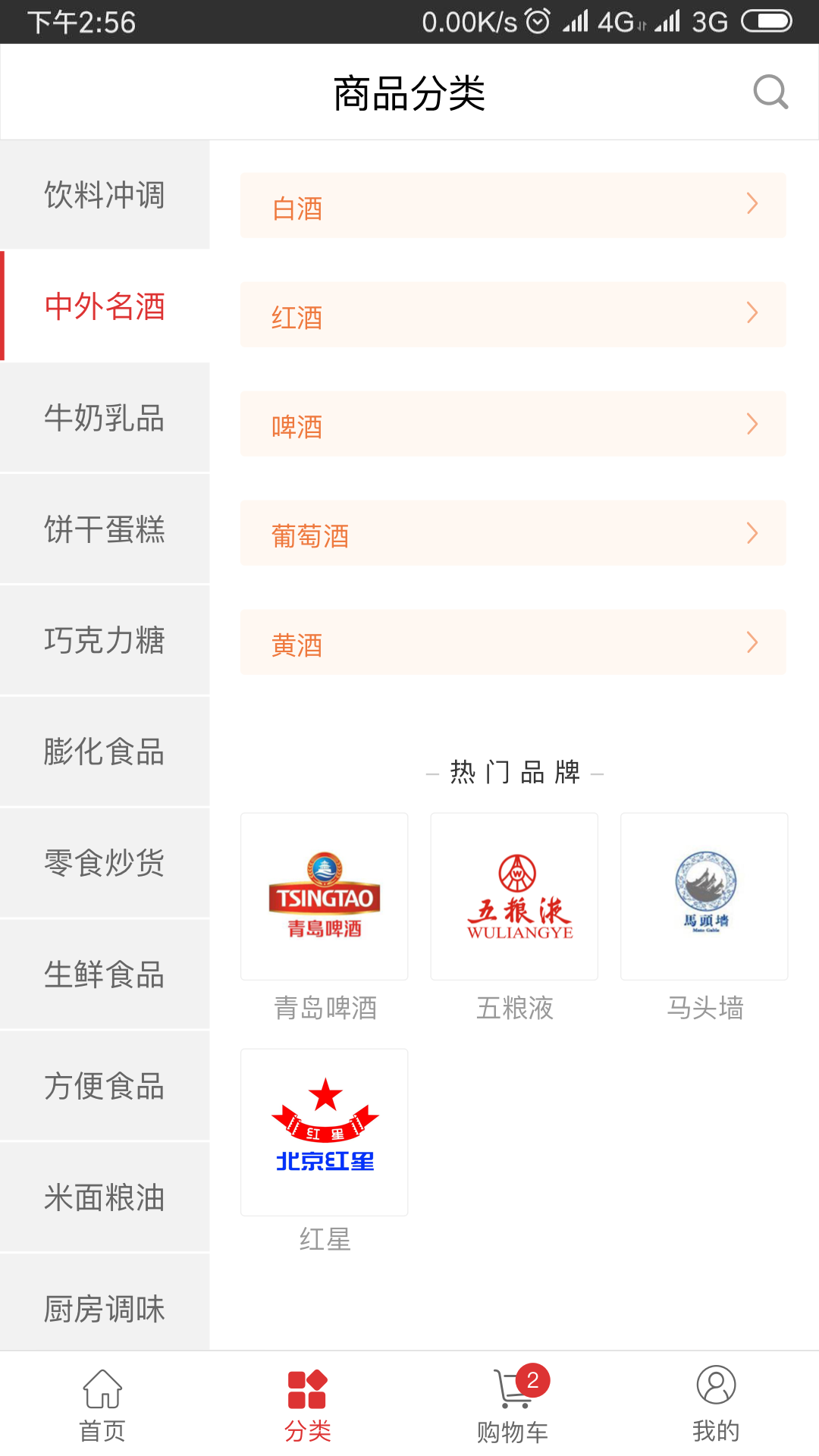View the 葡萄酒 subcategory
The width and height of the screenshot is (819, 1456).
[x=513, y=533]
